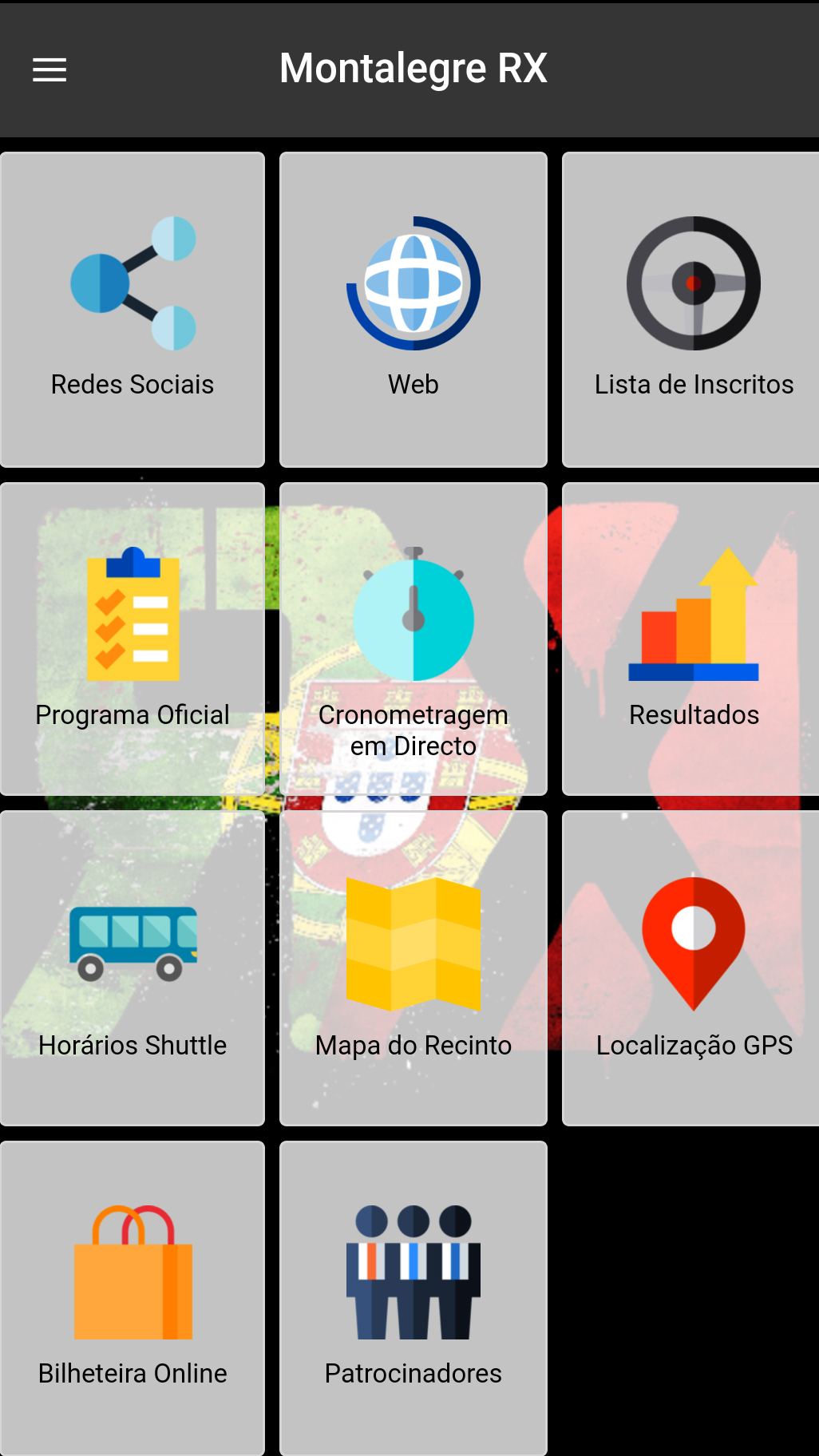Go to the Web tile
819x1456 pixels.
tap(413, 310)
